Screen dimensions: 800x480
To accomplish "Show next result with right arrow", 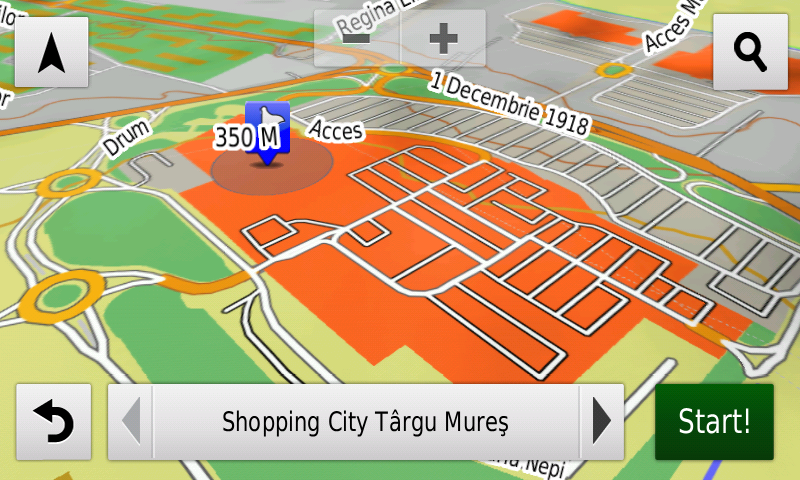I will 601,421.
